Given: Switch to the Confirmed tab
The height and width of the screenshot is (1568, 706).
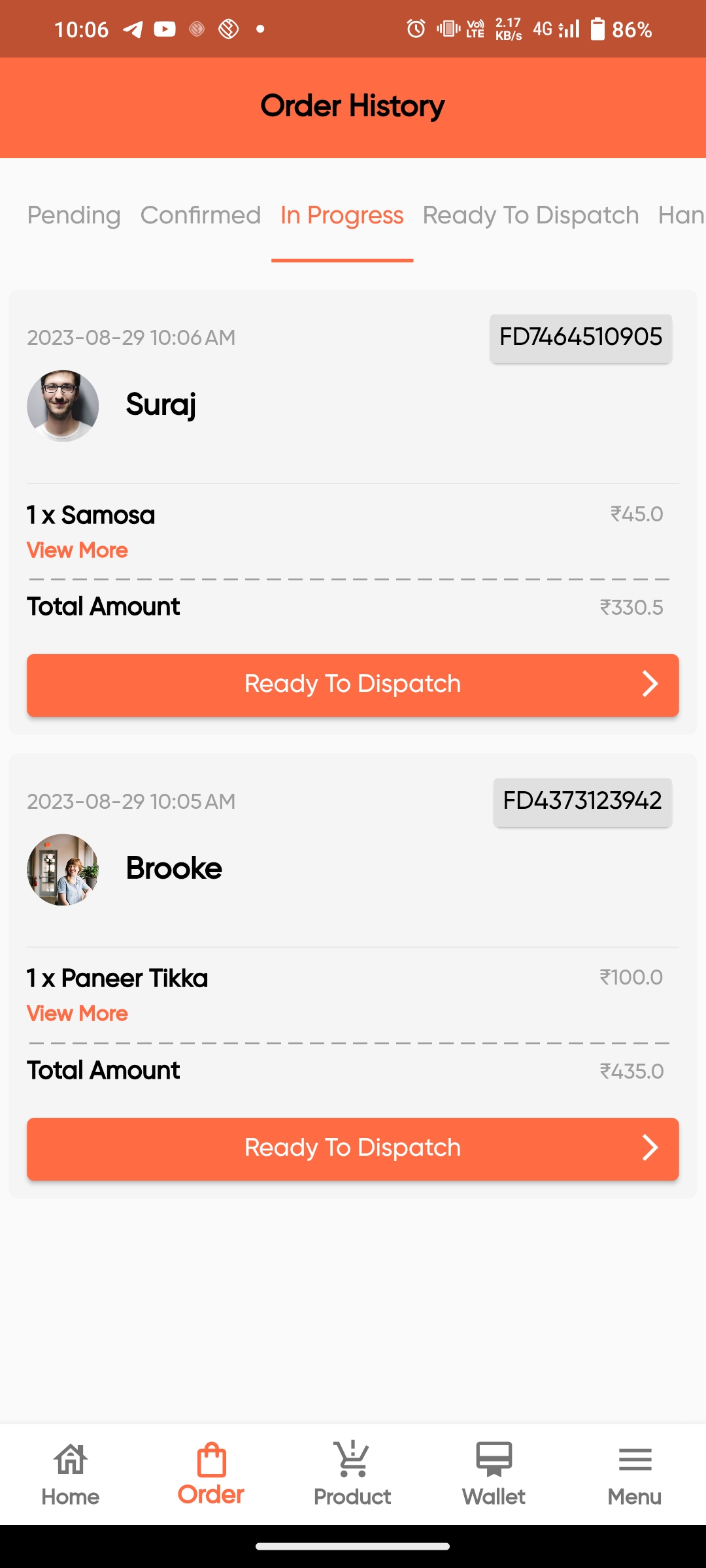Looking at the screenshot, I should click(201, 216).
